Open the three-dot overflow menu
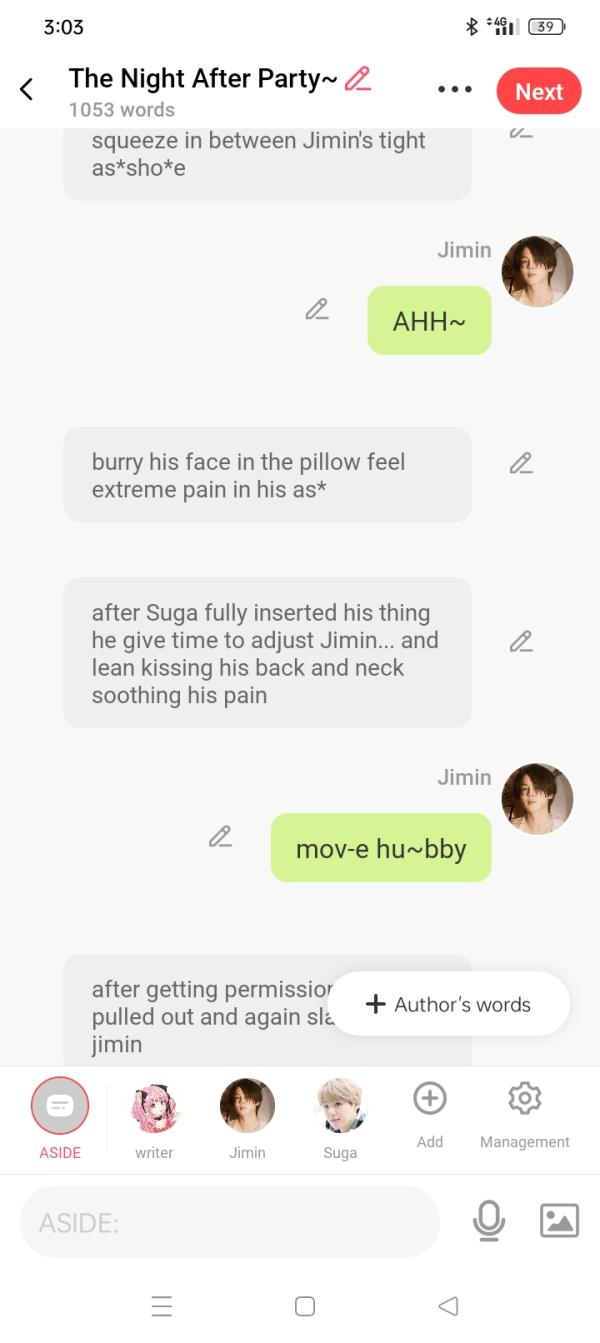The height and width of the screenshot is (1343, 600). (454, 90)
